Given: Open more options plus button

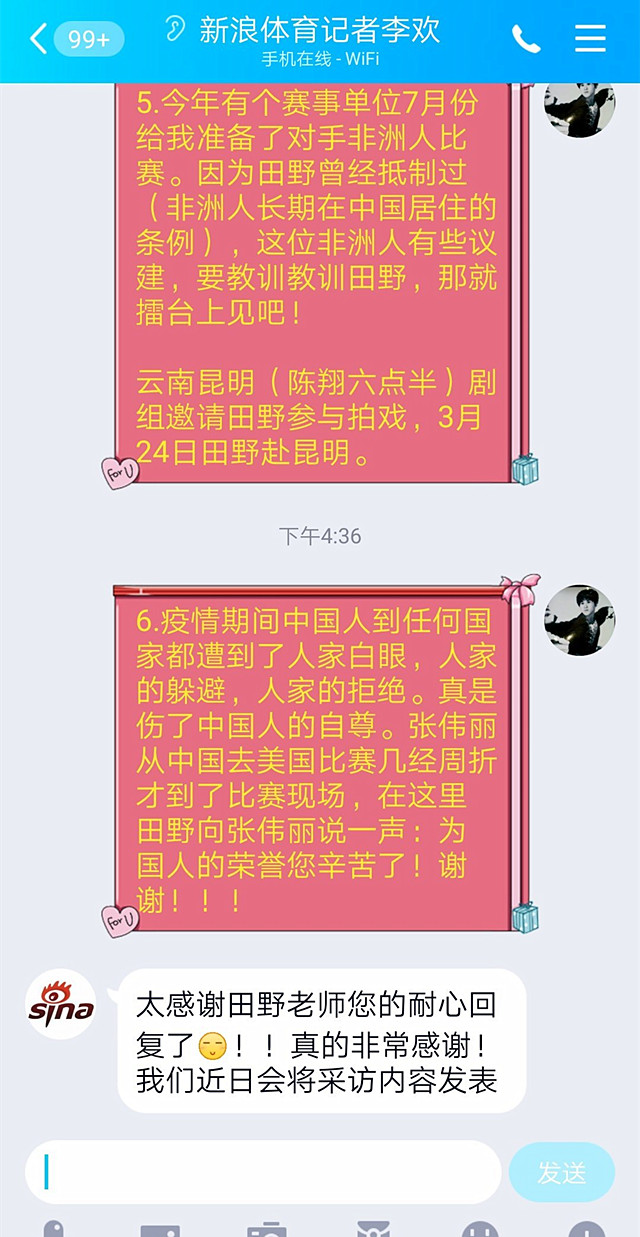Looking at the screenshot, I should (x=586, y=1229).
